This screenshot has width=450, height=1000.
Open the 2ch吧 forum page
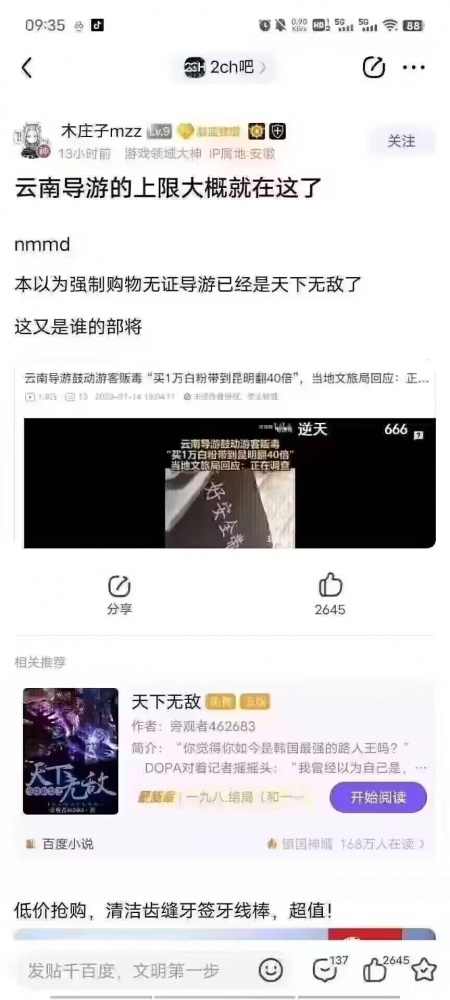pos(225,67)
